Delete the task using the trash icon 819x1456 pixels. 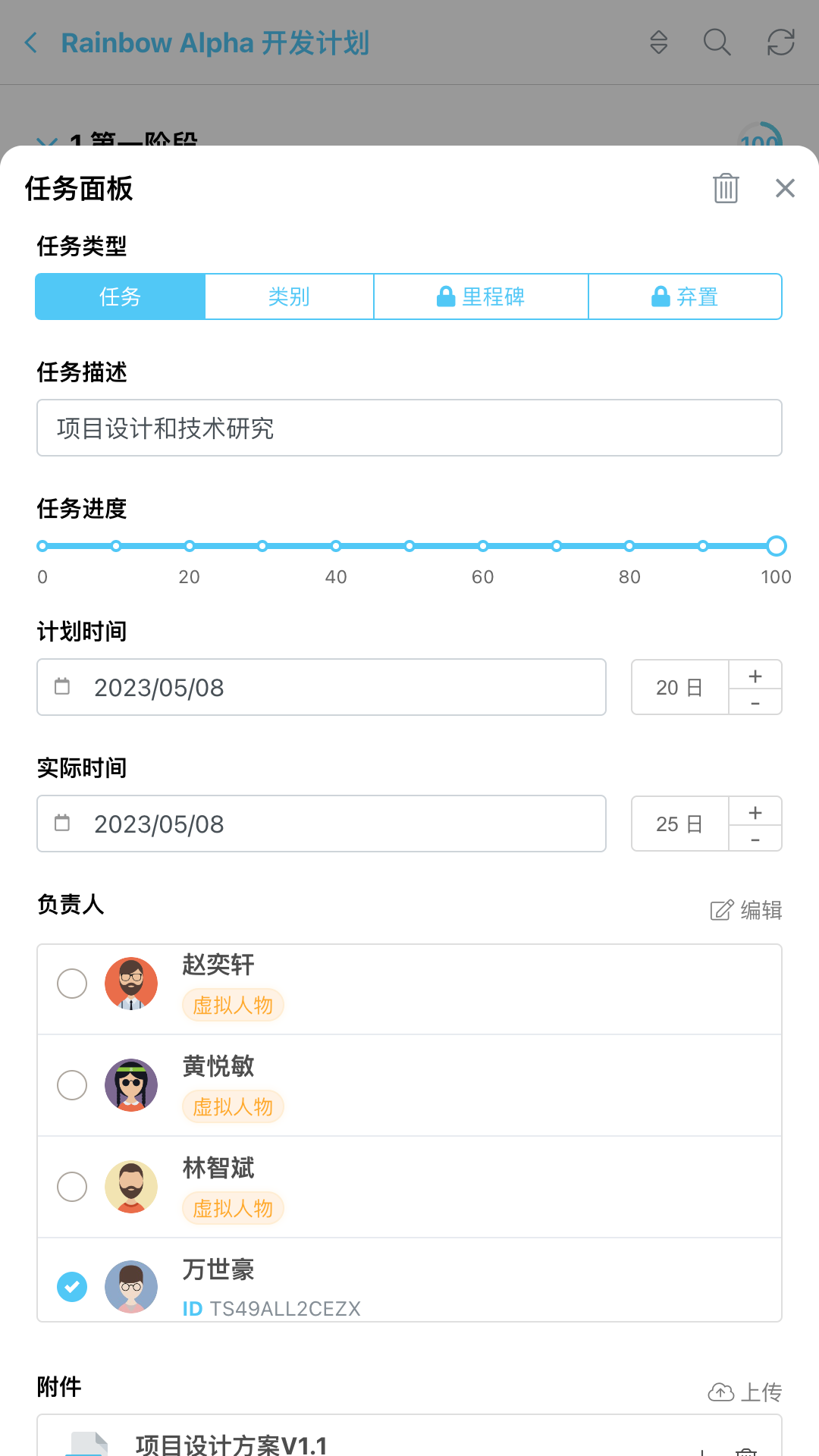click(725, 189)
